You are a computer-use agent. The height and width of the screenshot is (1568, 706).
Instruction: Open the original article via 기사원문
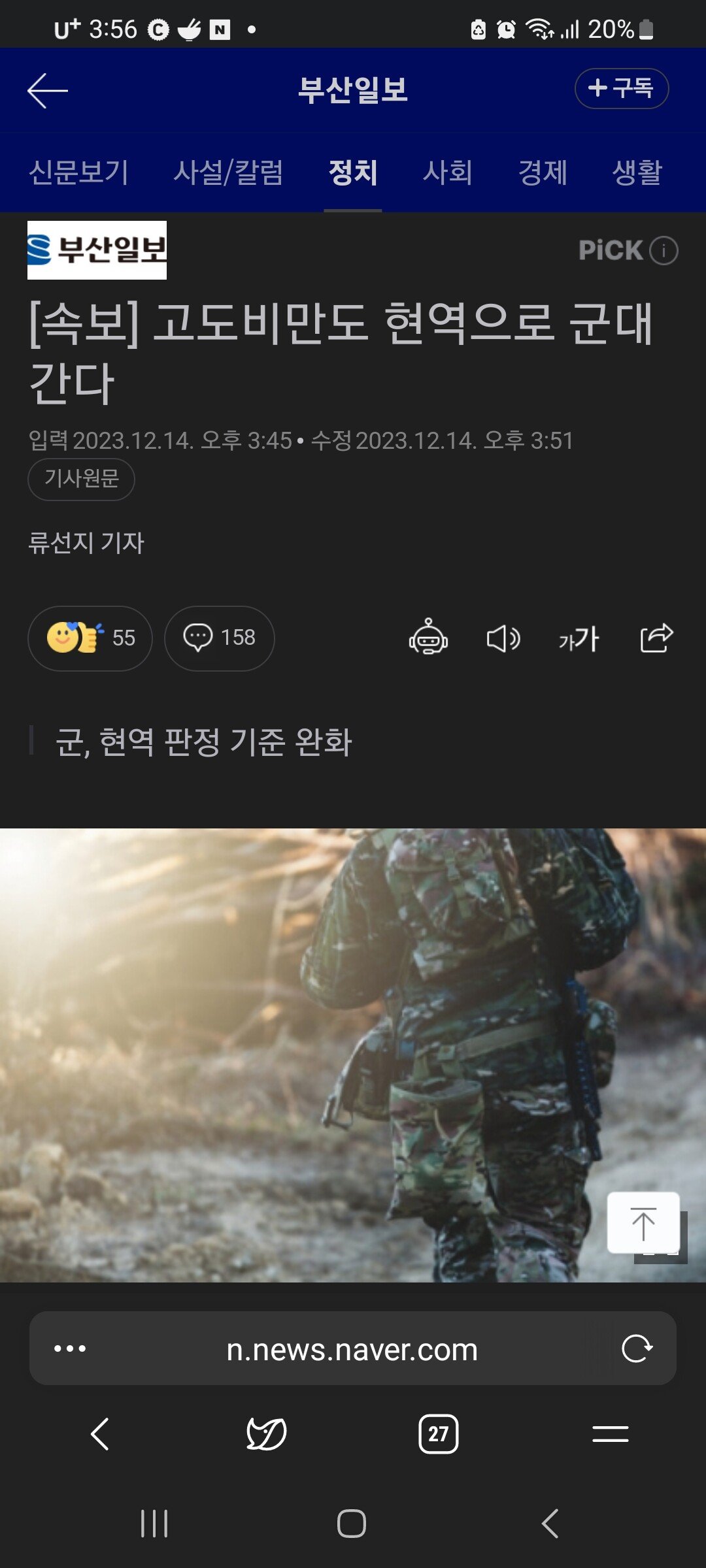pyautogui.click(x=81, y=479)
